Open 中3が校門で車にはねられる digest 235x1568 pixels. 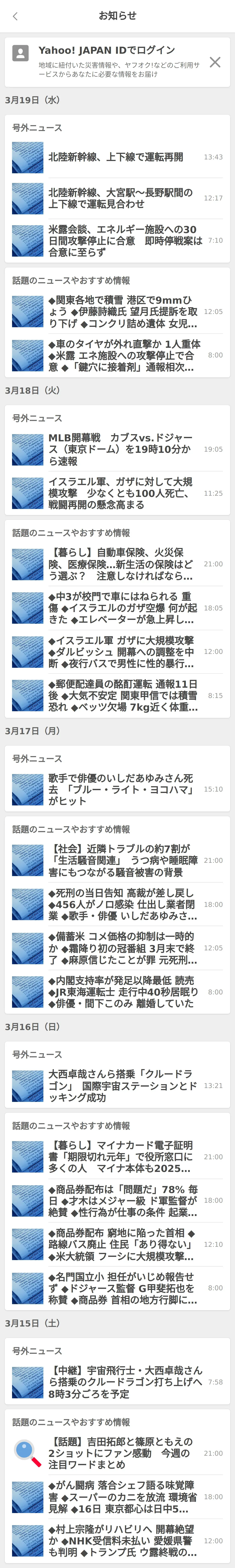pyautogui.click(x=122, y=607)
